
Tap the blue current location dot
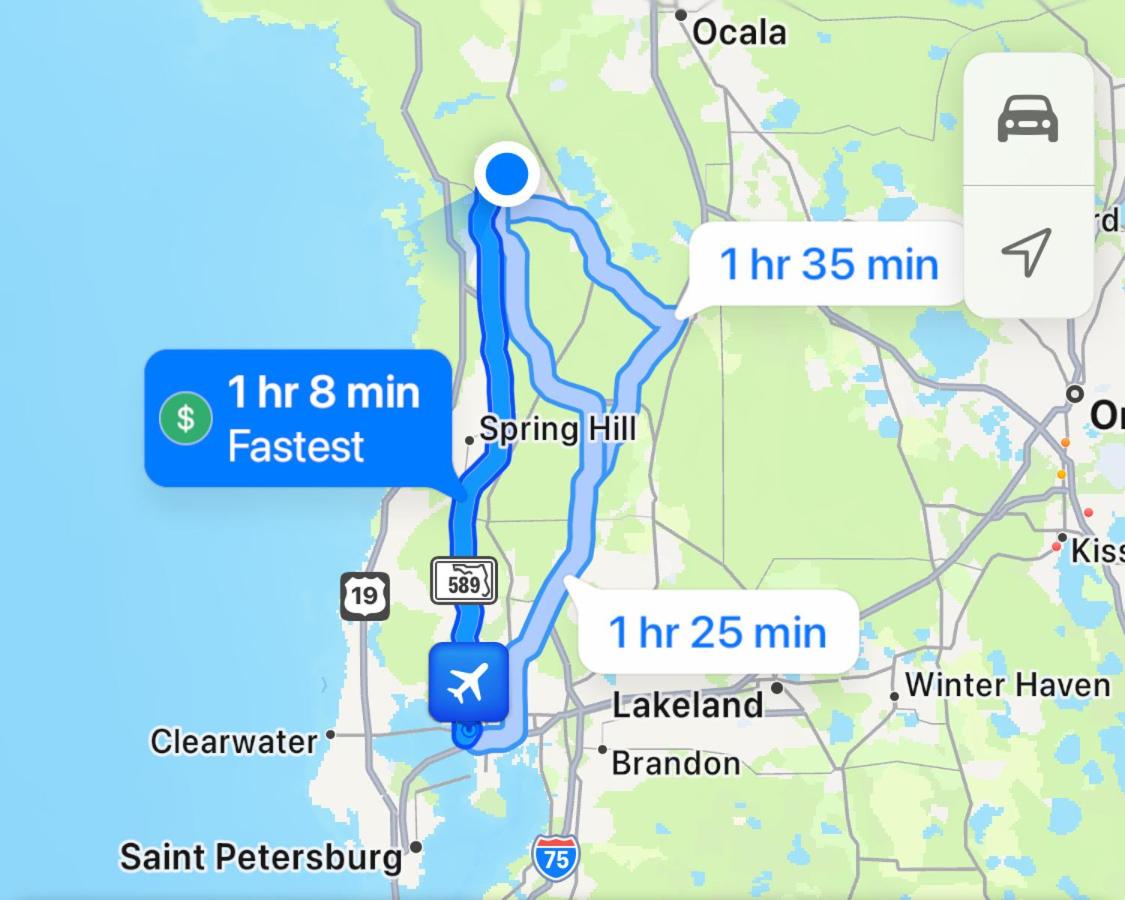point(507,174)
